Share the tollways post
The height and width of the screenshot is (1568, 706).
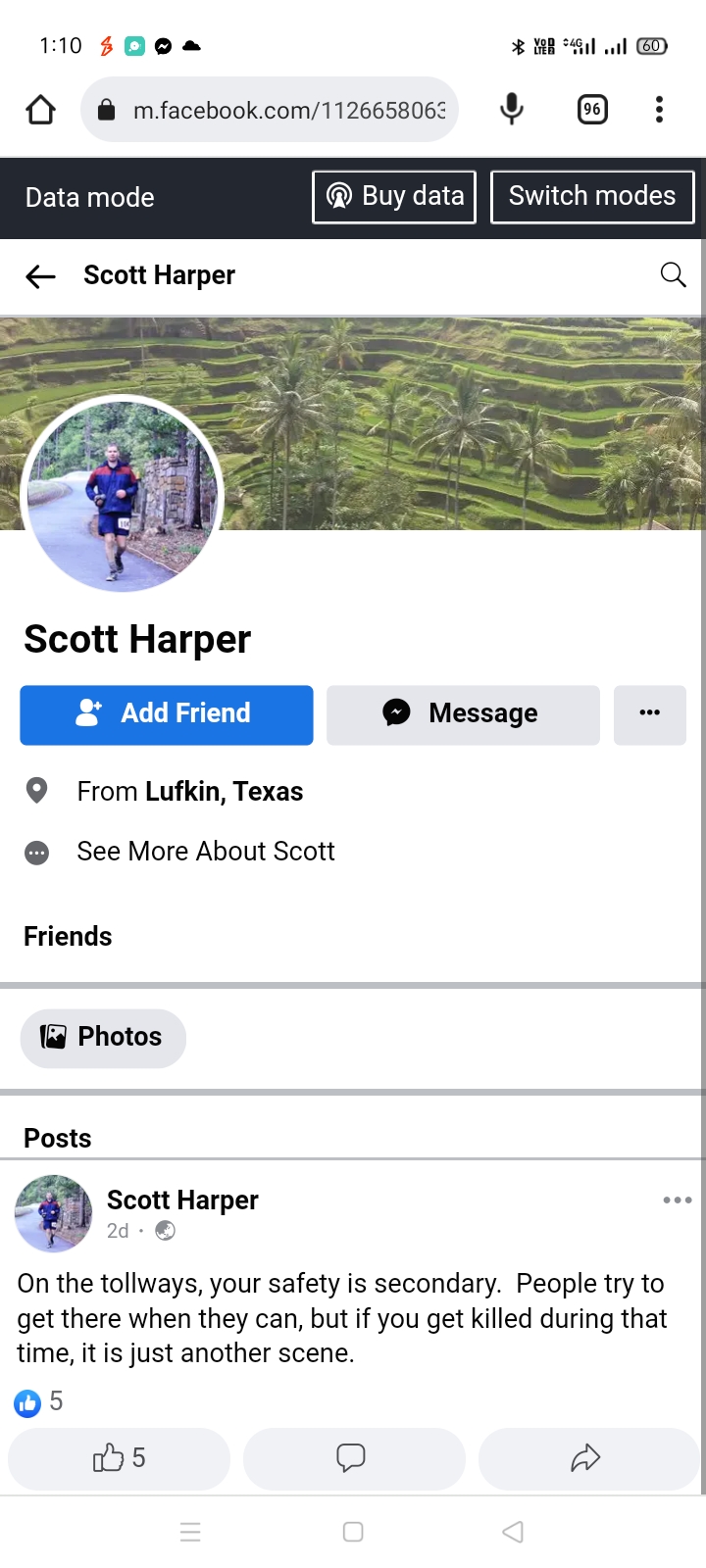point(587,1459)
